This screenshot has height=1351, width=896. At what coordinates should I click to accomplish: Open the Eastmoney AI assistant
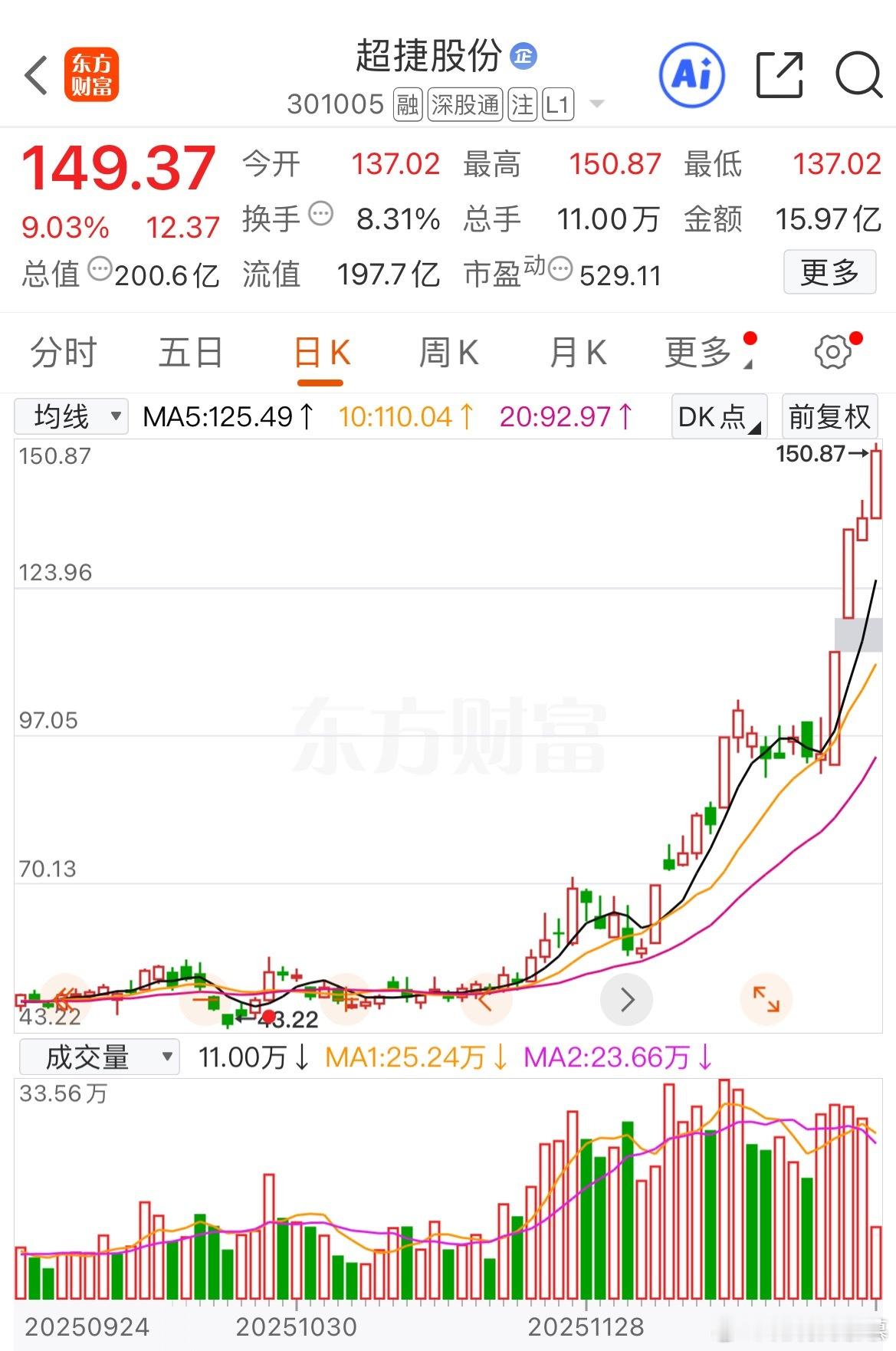click(691, 75)
